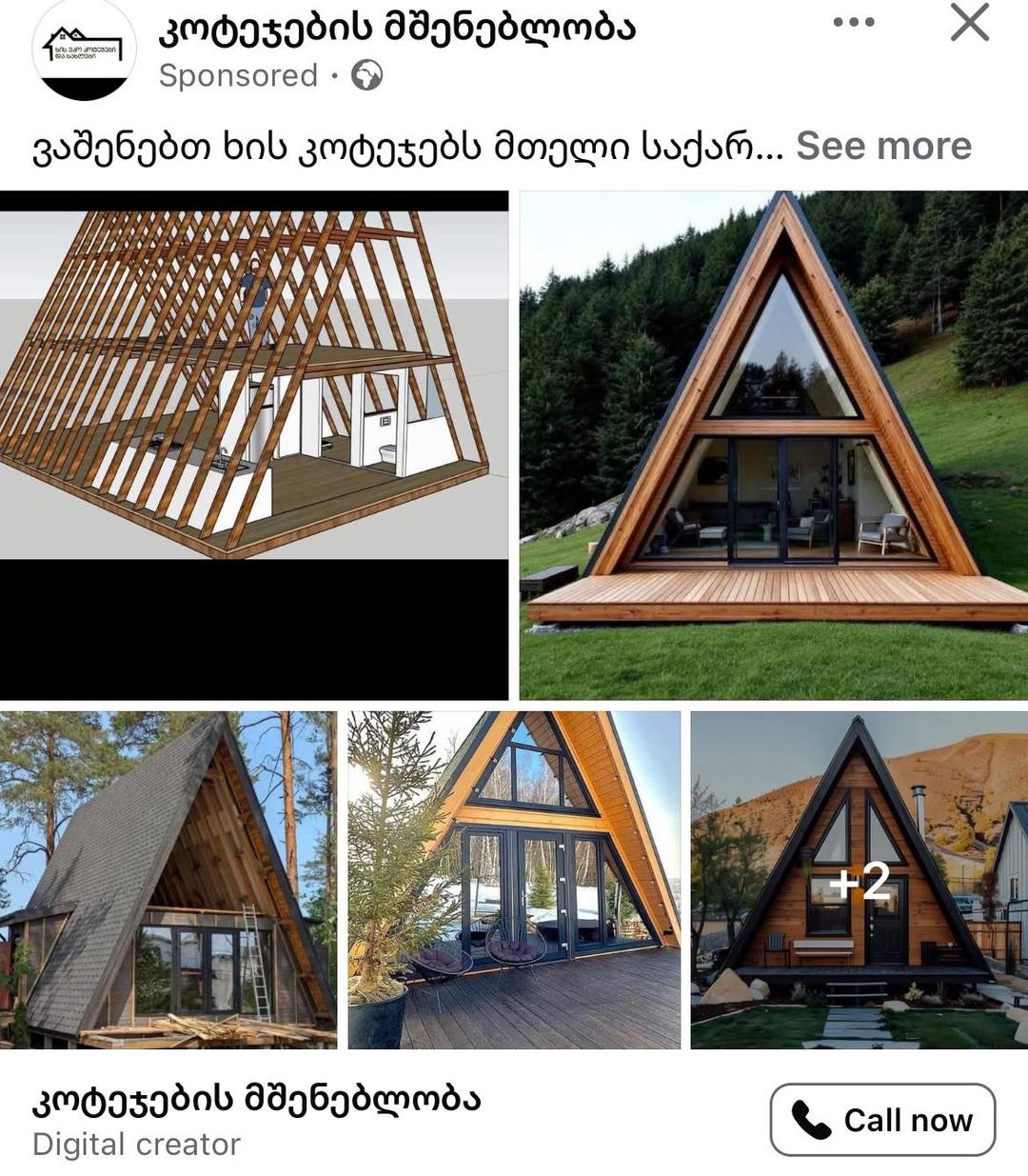1028x1176 pixels.
Task: Open the three-dot post options menu
Action: tap(853, 23)
